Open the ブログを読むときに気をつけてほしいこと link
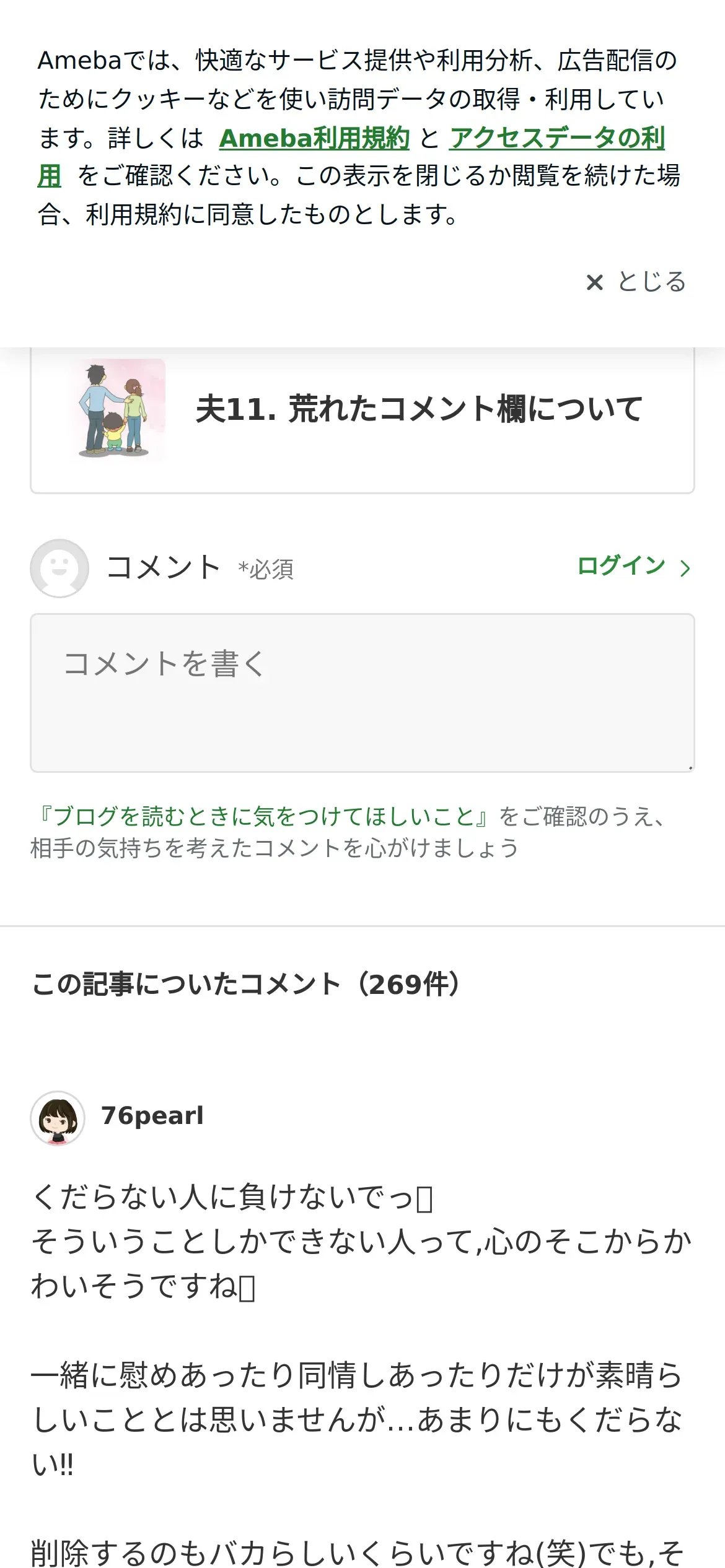Viewport: 725px width, 1568px height. tap(264, 816)
